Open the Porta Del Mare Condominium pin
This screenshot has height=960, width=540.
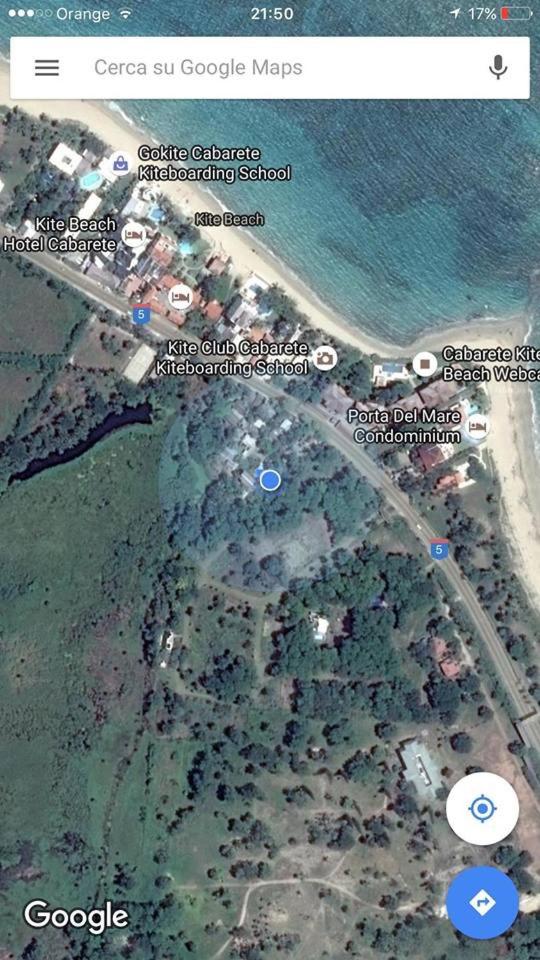coord(478,427)
